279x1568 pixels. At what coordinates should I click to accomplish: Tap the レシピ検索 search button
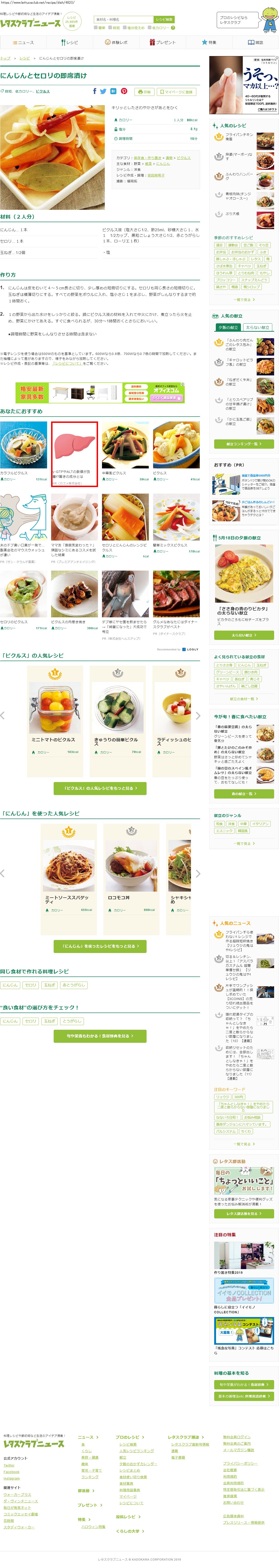pos(164,20)
